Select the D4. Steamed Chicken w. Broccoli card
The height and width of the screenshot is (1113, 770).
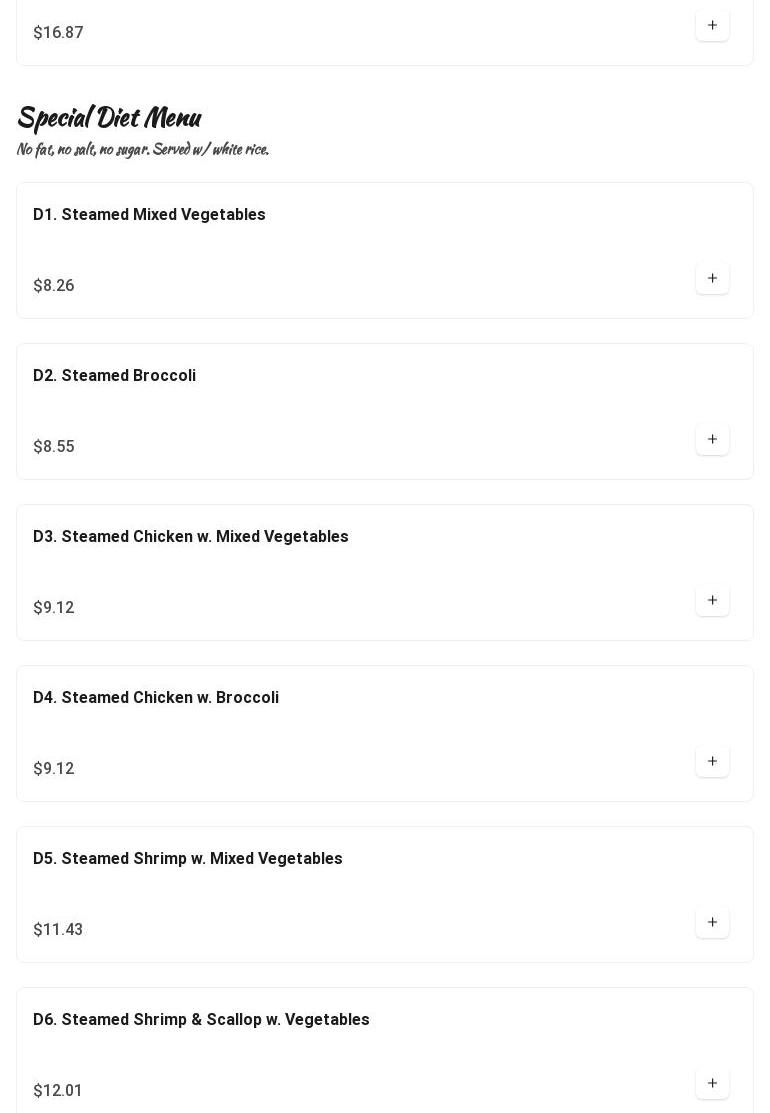coord(156,698)
